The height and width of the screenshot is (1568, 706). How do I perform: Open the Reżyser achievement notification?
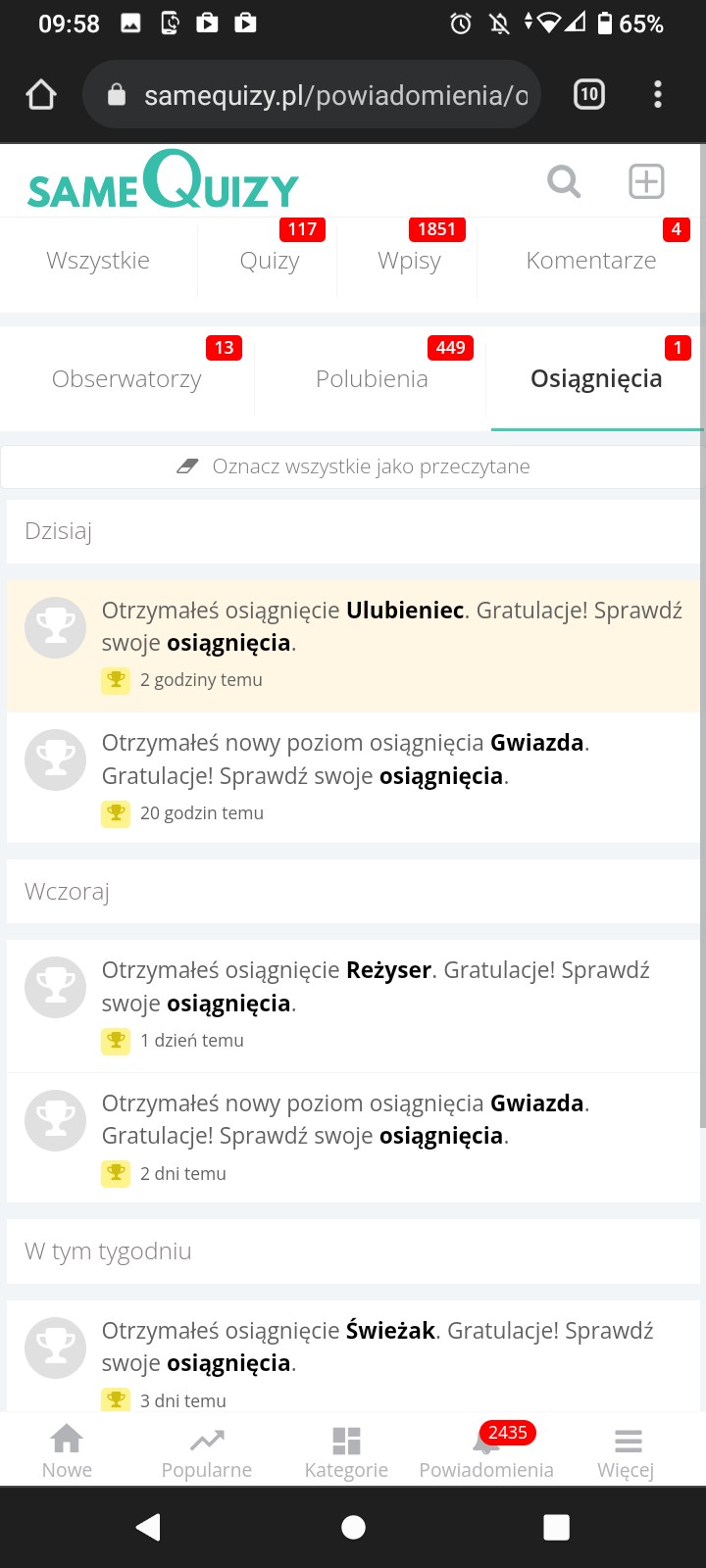(392, 988)
